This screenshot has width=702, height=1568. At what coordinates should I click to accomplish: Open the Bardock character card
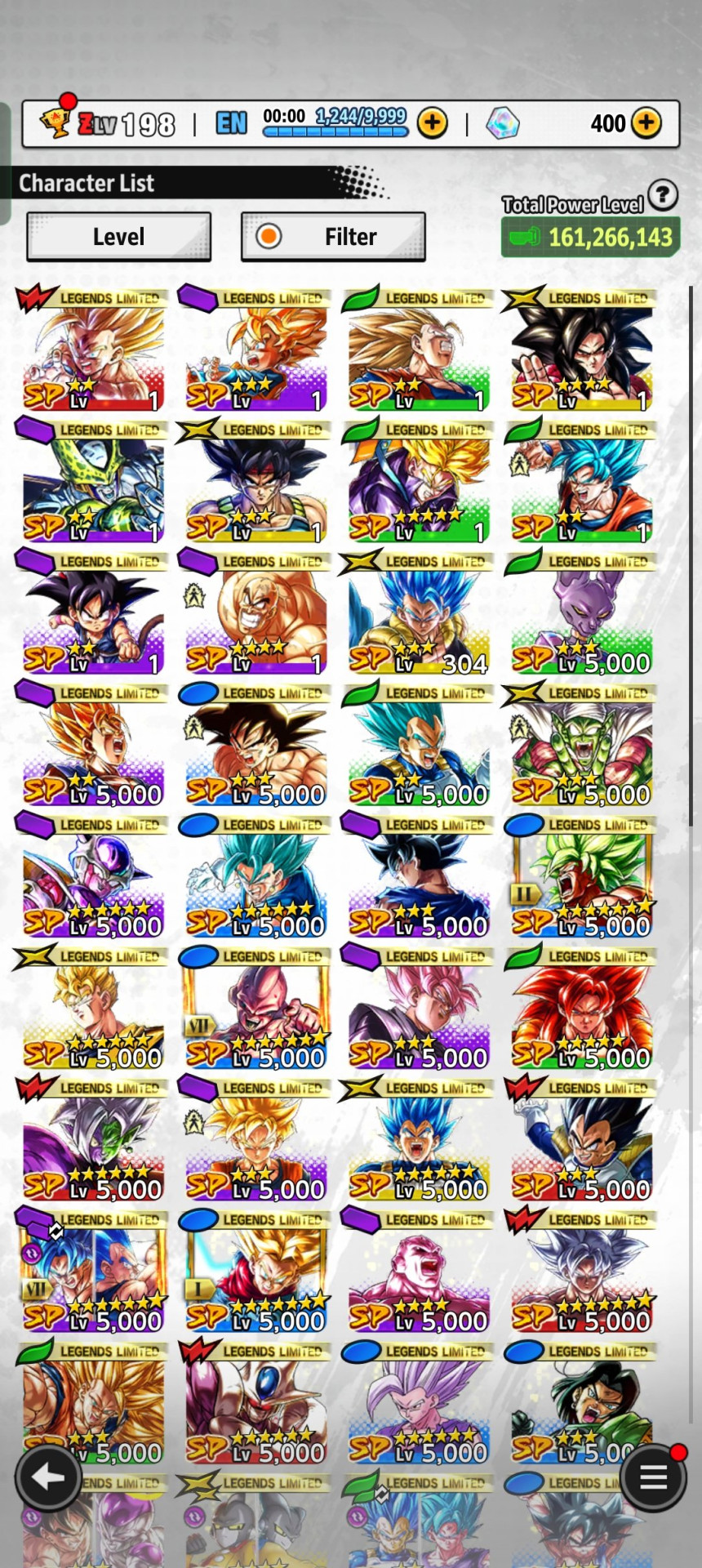pyautogui.click(x=255, y=481)
